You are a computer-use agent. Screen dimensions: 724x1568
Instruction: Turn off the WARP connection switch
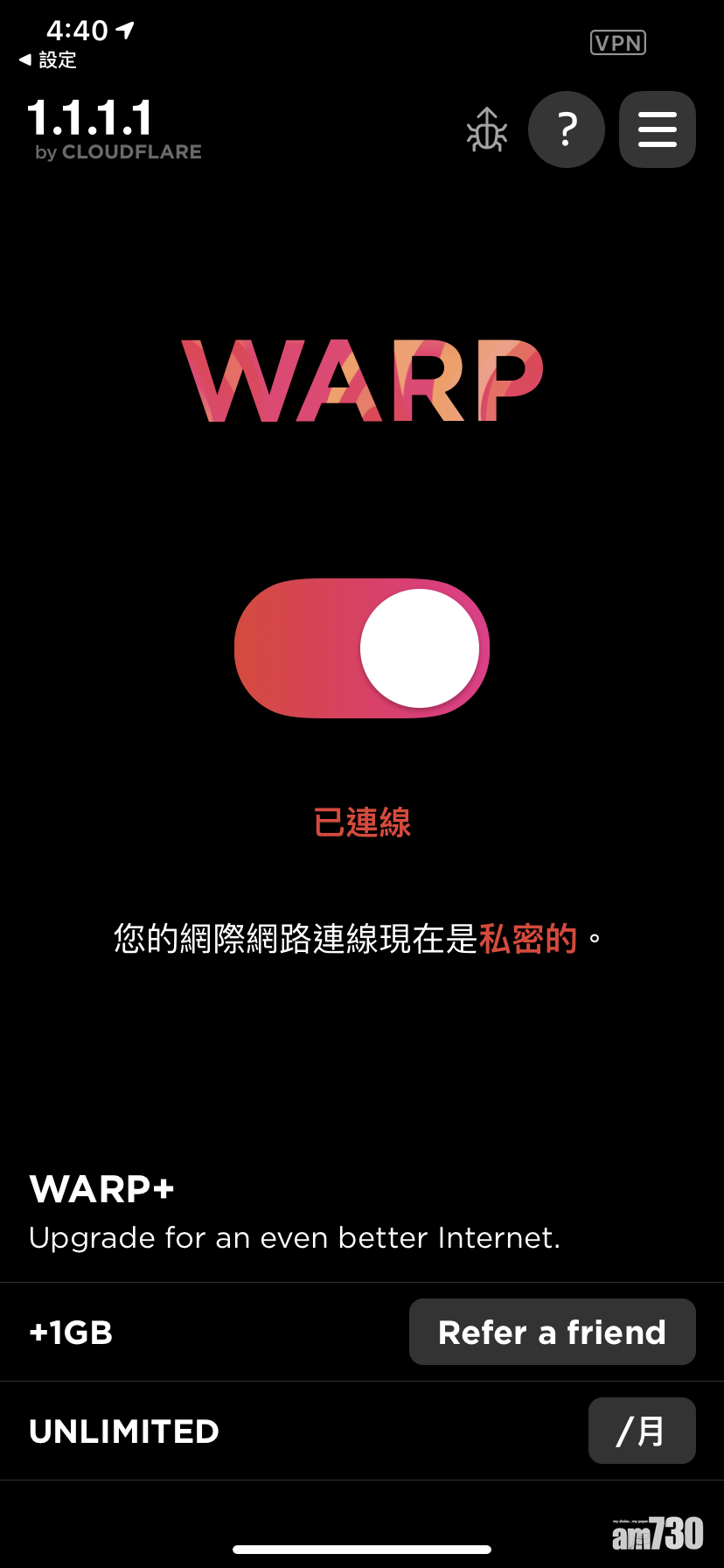click(x=362, y=648)
